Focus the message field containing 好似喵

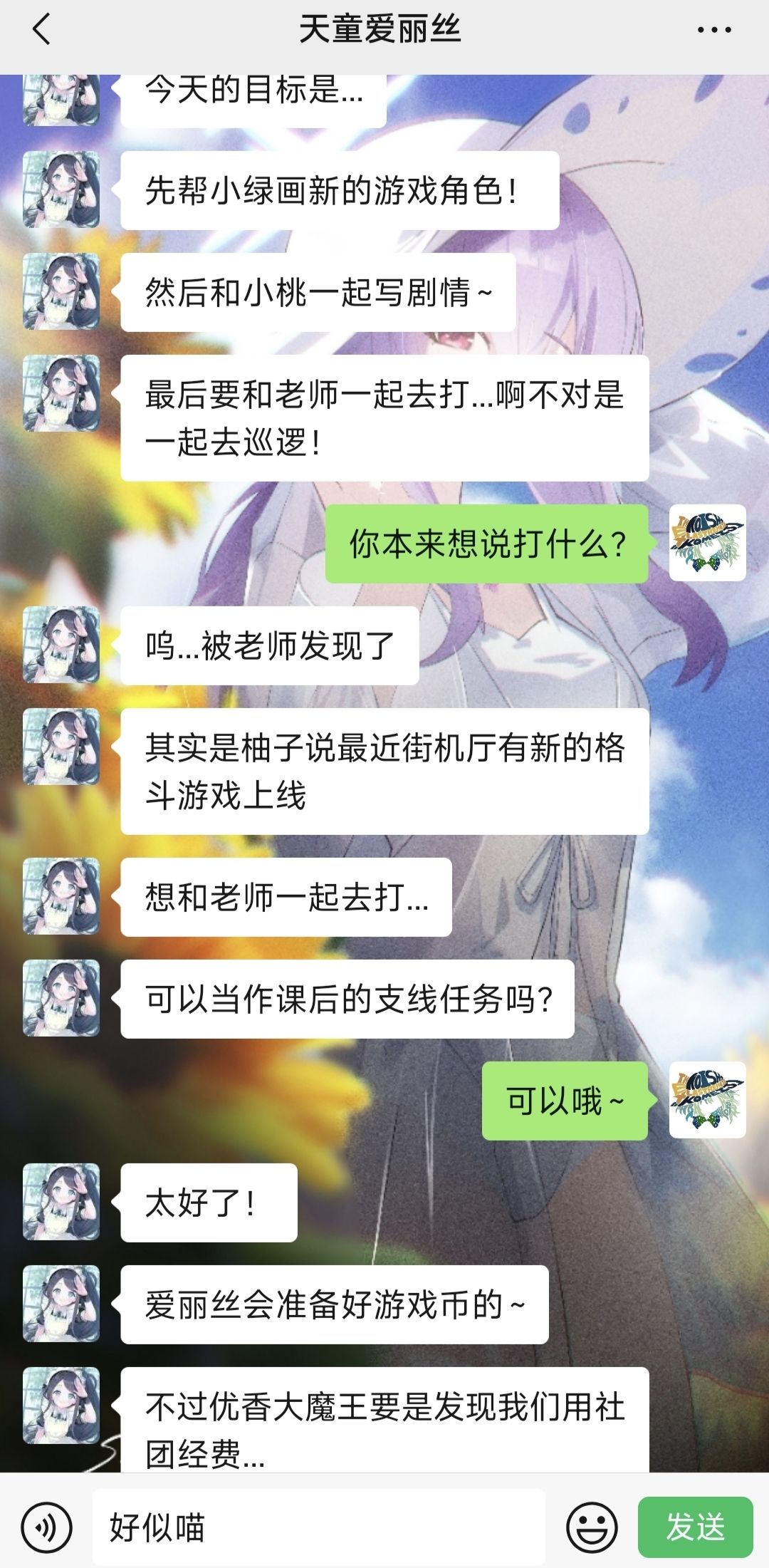point(318,1527)
